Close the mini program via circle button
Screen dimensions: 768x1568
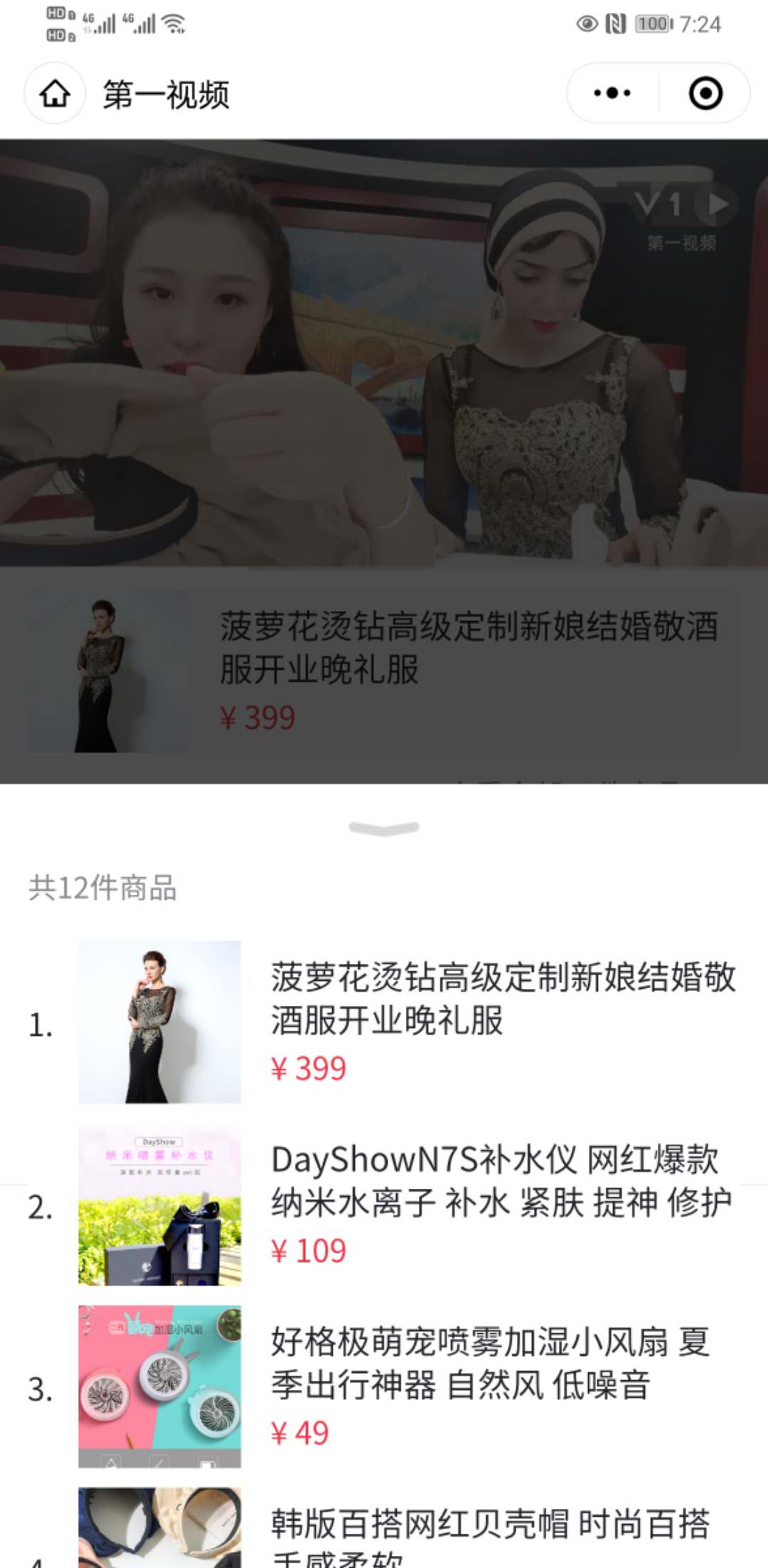pos(705,93)
